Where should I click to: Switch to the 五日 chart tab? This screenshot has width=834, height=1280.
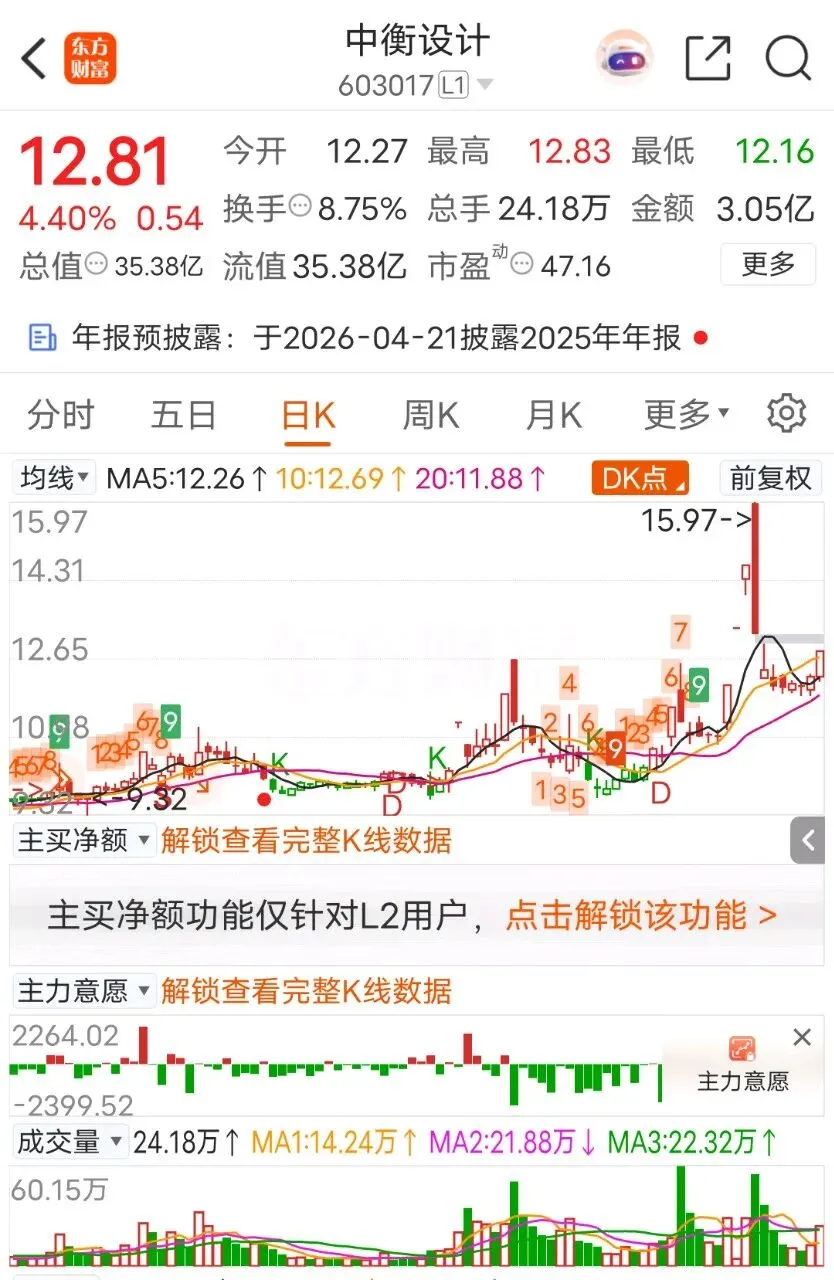click(x=184, y=414)
